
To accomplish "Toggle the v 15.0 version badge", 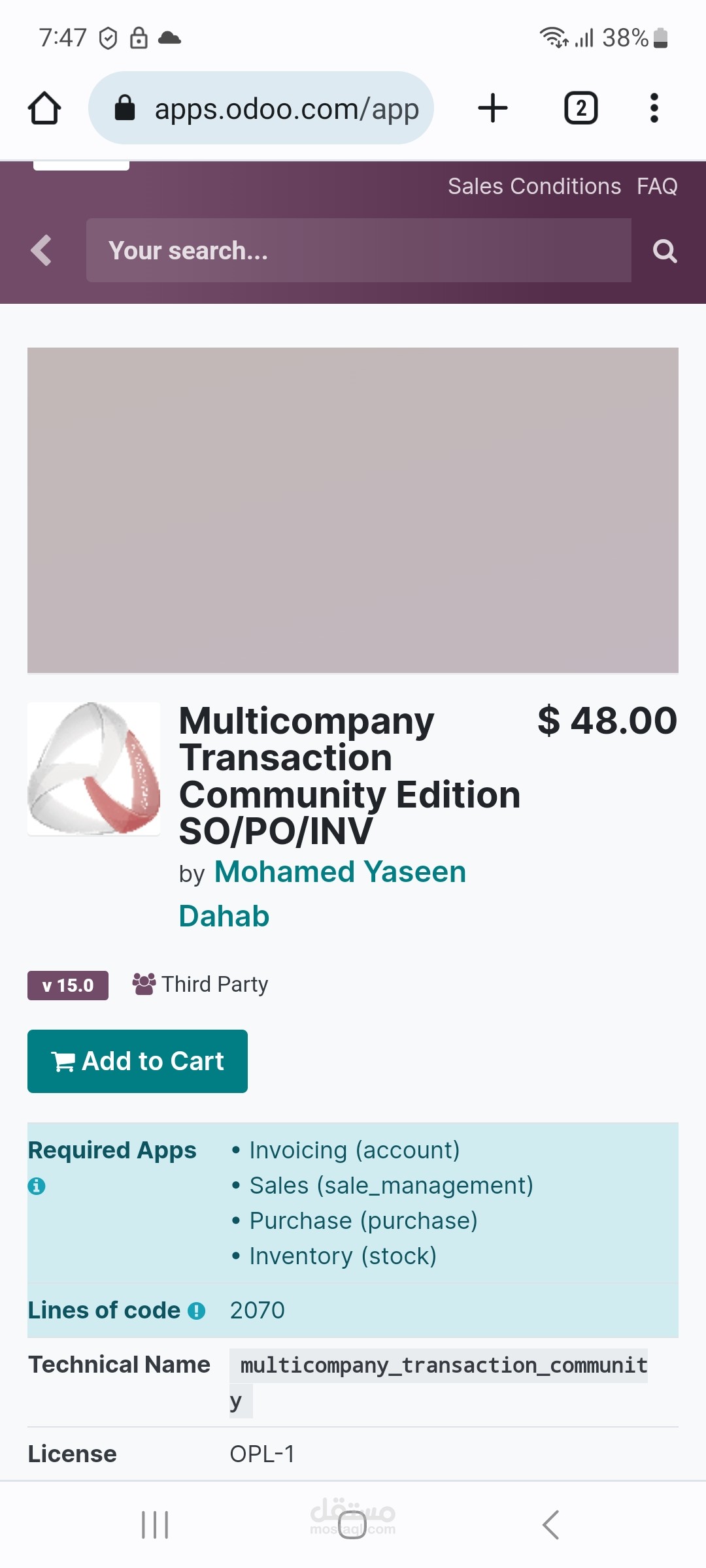I will [x=67, y=985].
